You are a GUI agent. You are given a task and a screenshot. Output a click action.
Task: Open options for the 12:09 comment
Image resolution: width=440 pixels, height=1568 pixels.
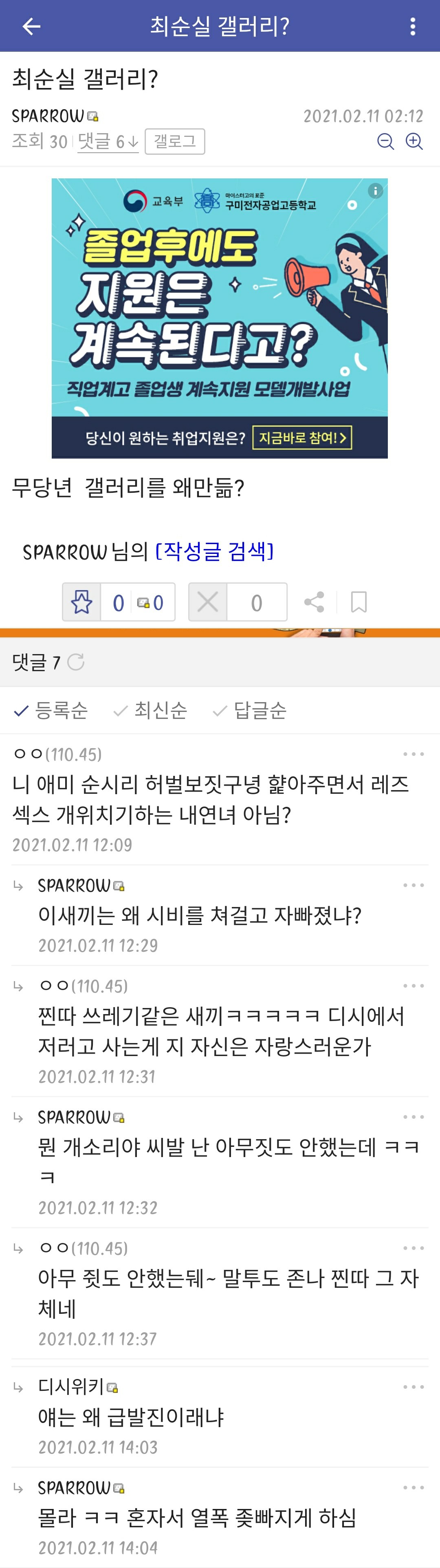click(x=413, y=754)
